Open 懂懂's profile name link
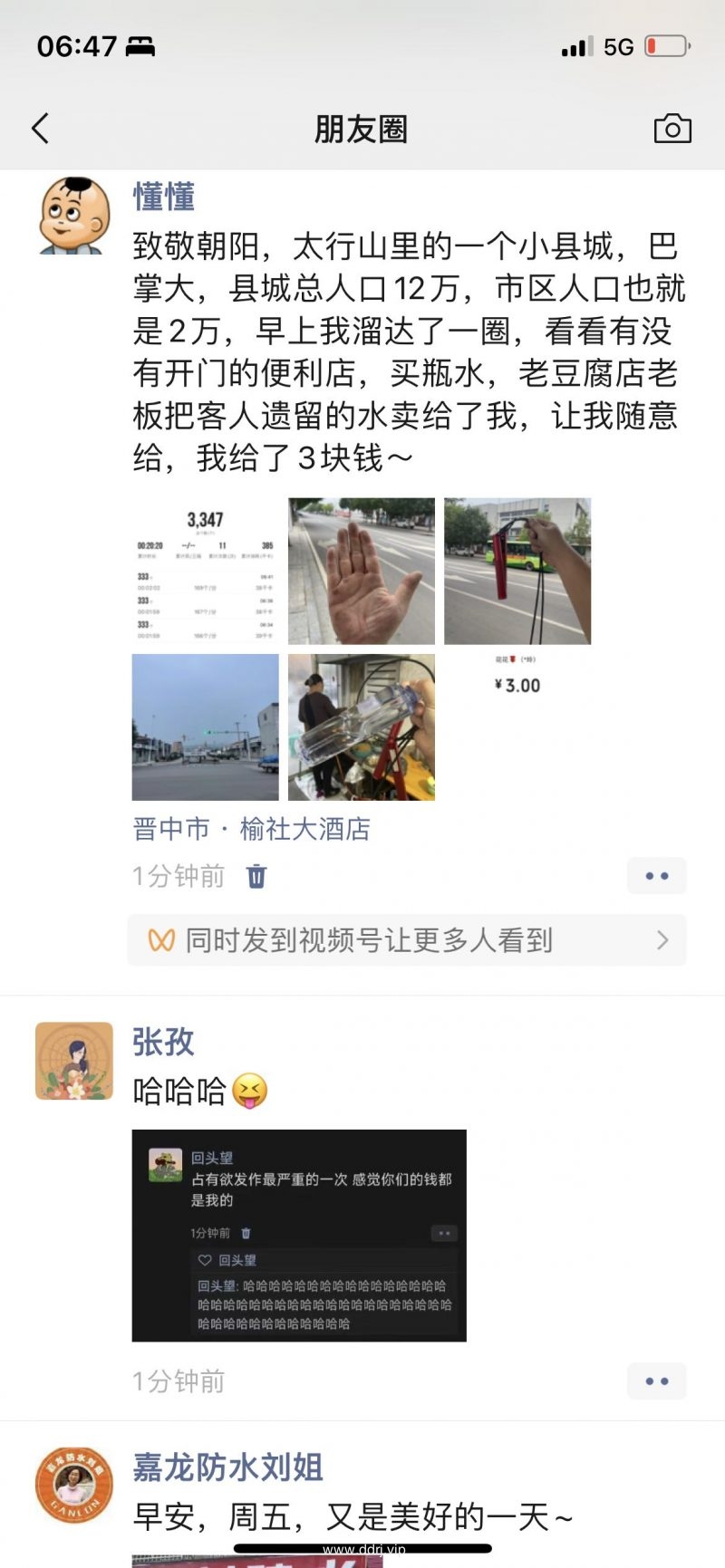This screenshot has height=1568, width=725. coord(164,197)
